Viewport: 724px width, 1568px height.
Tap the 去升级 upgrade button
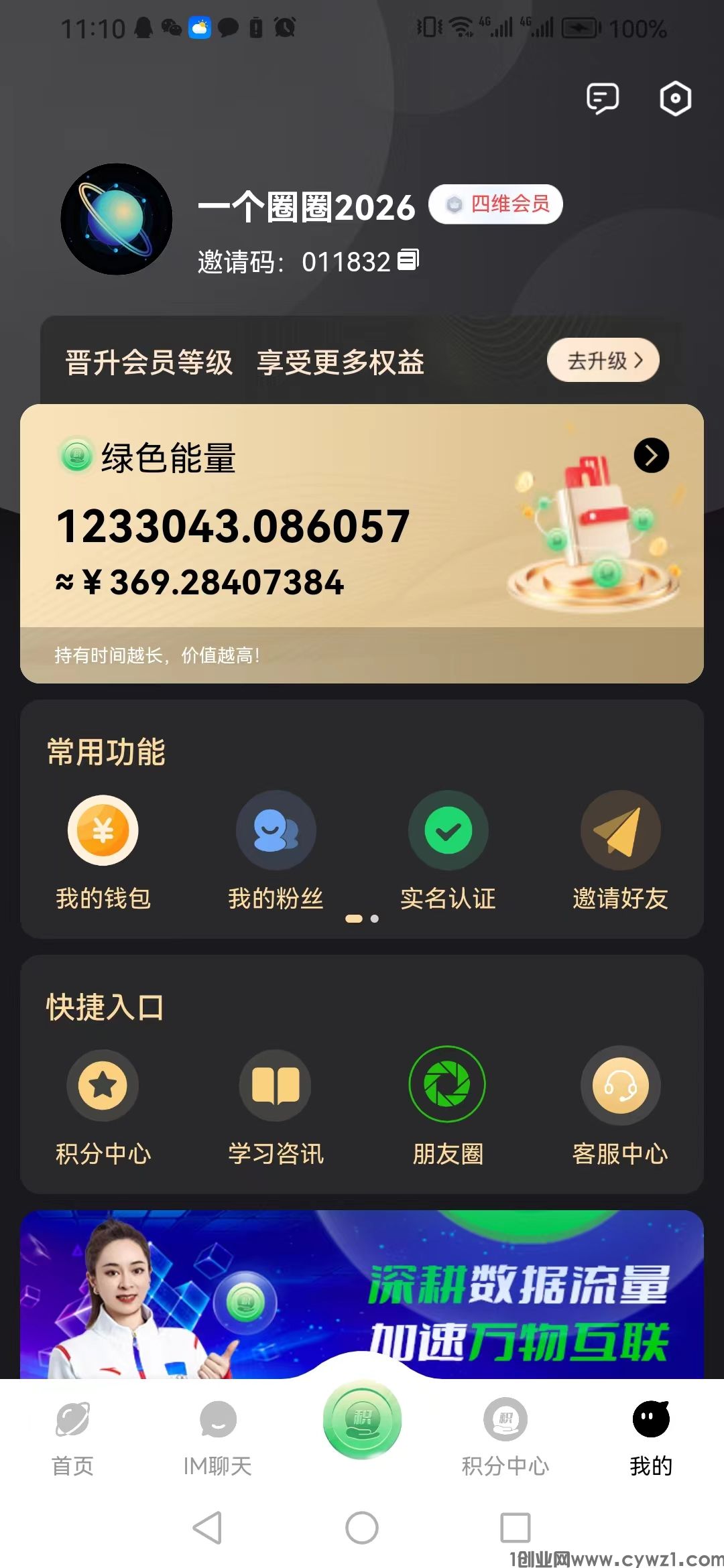[x=603, y=361]
